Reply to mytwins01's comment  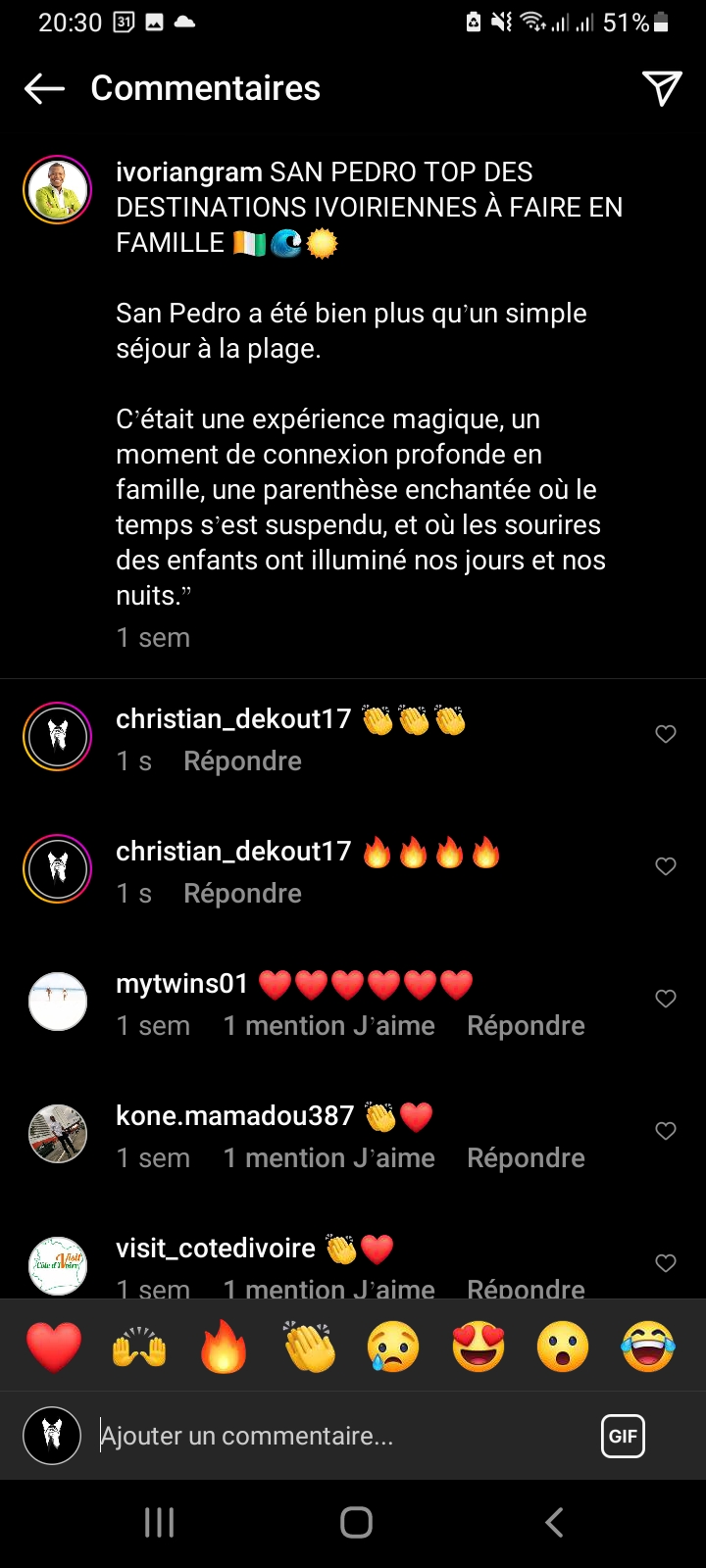[x=526, y=1026]
